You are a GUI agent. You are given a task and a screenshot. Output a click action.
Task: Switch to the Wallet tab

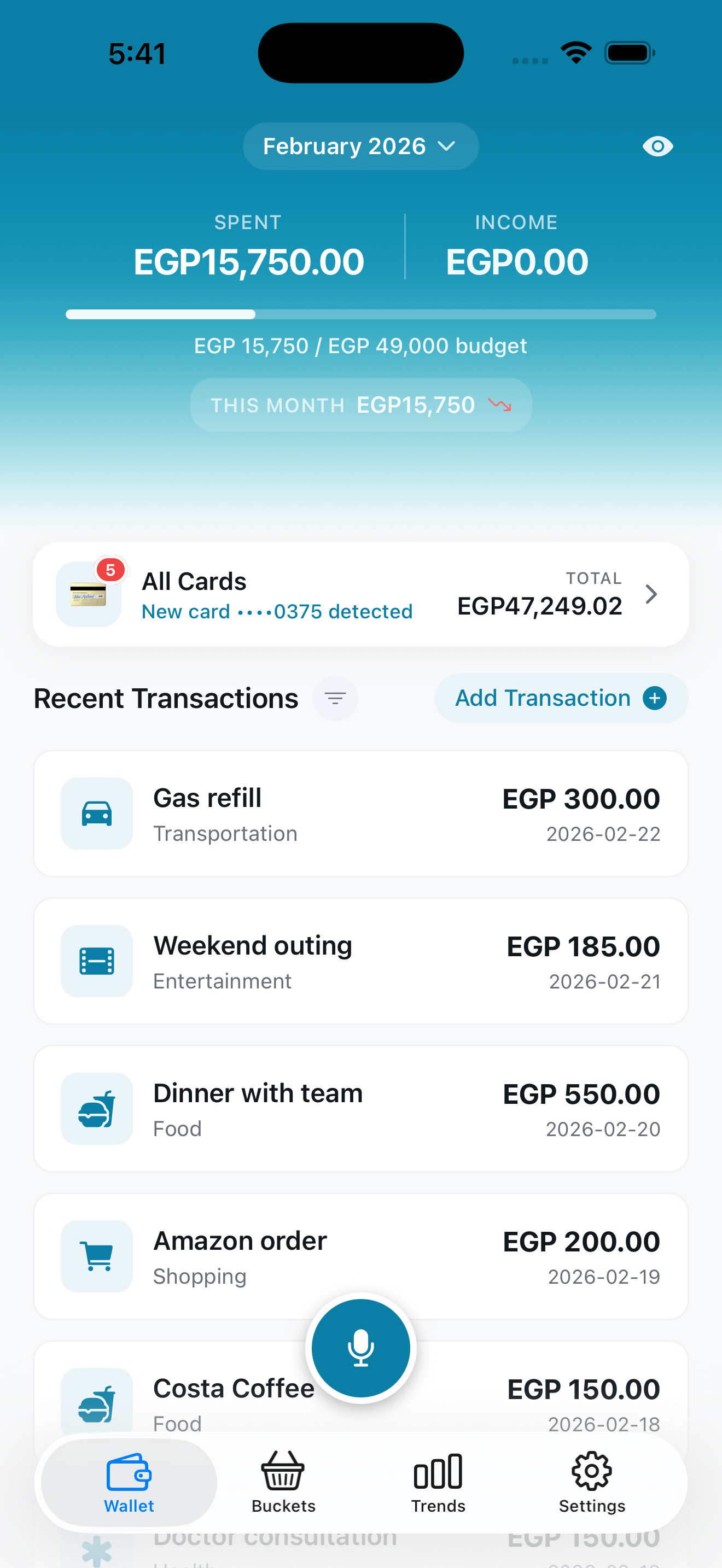(x=129, y=1483)
